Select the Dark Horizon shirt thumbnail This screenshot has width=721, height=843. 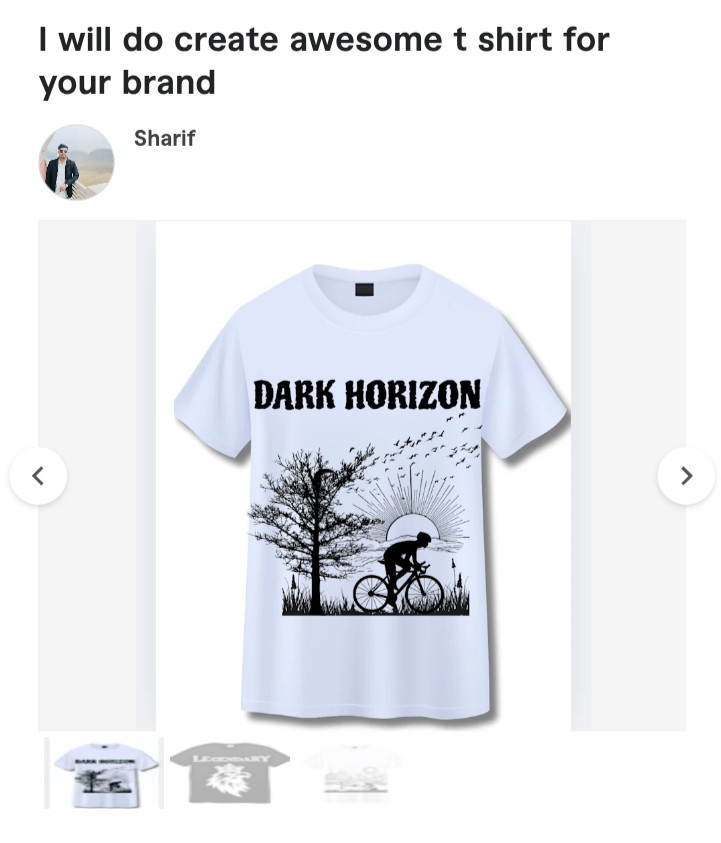coord(104,773)
